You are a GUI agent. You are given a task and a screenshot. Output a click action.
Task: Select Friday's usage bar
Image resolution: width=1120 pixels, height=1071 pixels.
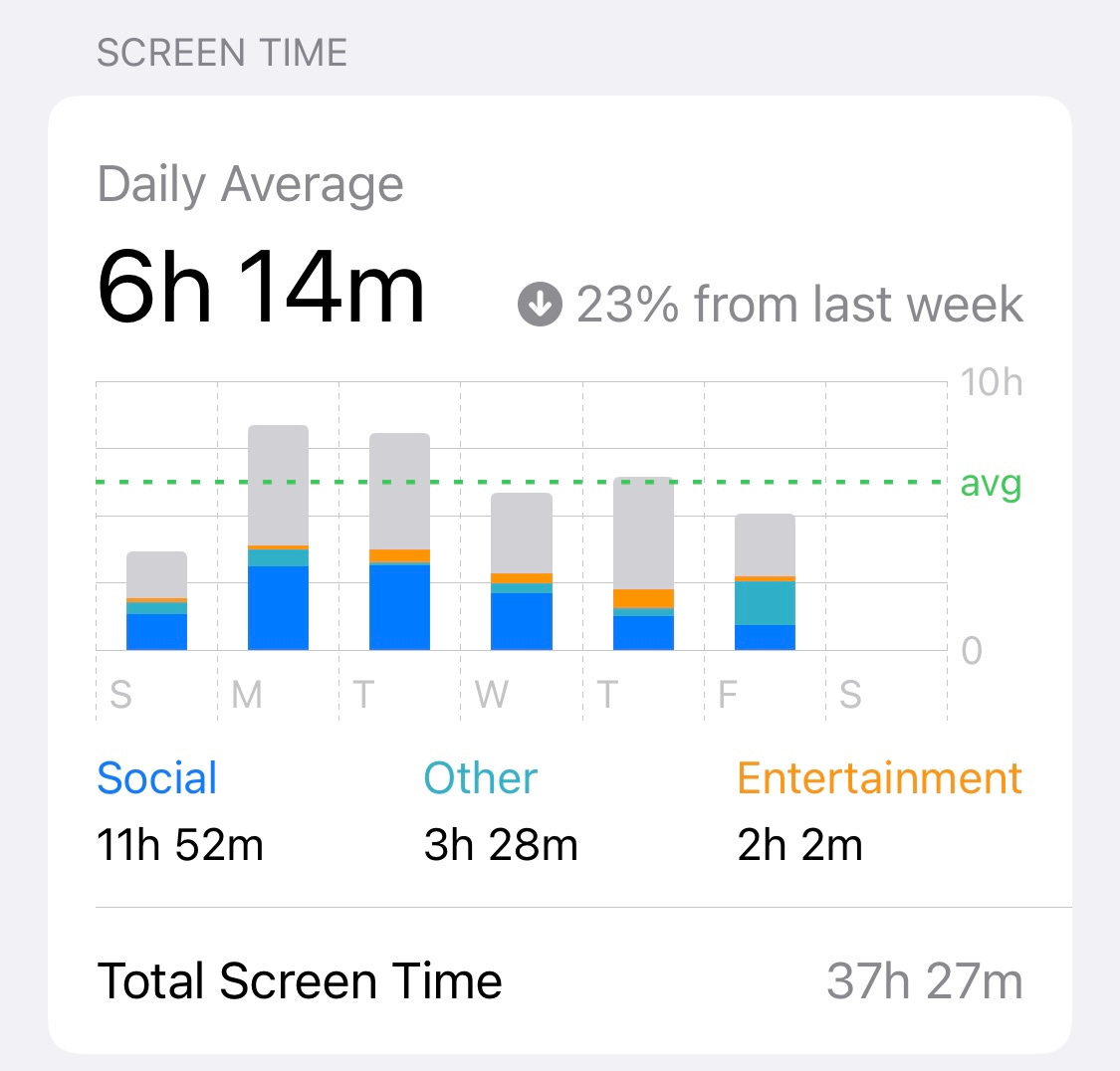point(765,582)
